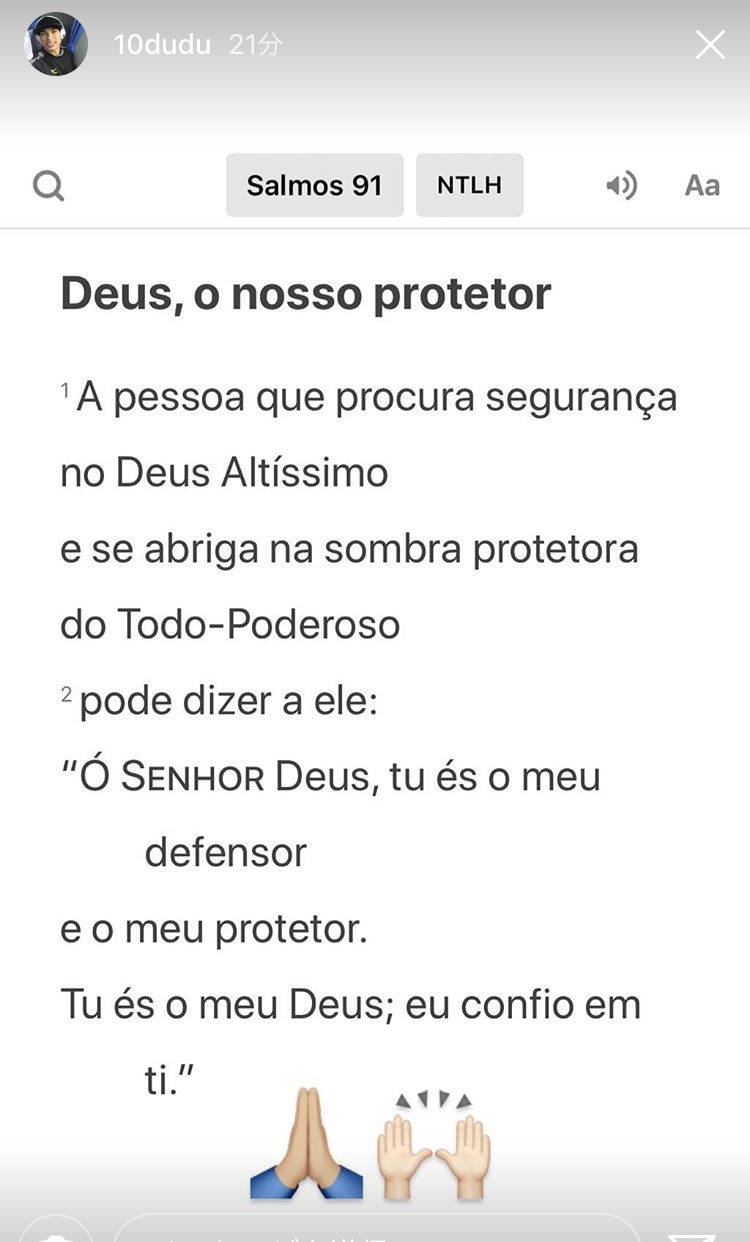750x1242 pixels.
Task: Close the story with the X
Action: pos(710,44)
